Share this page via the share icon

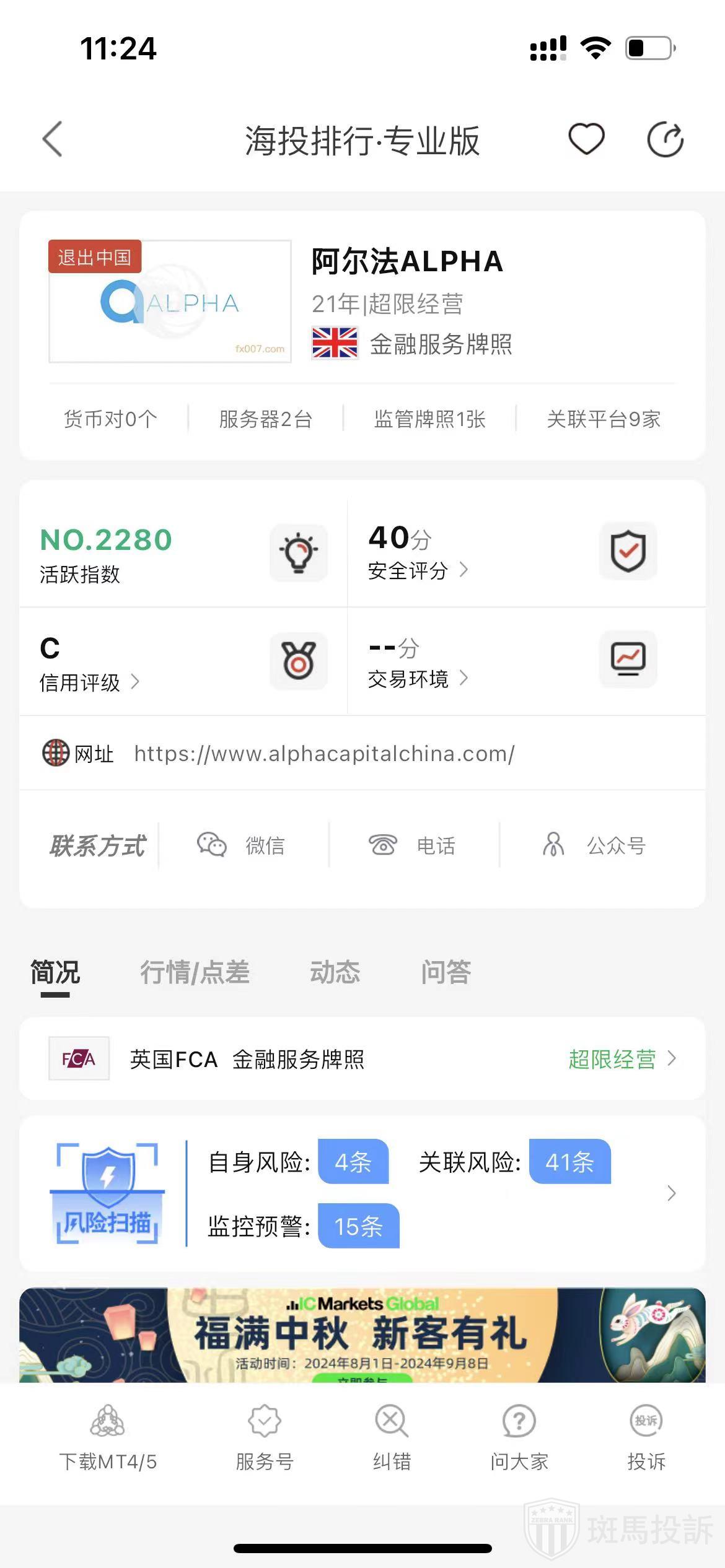click(665, 139)
